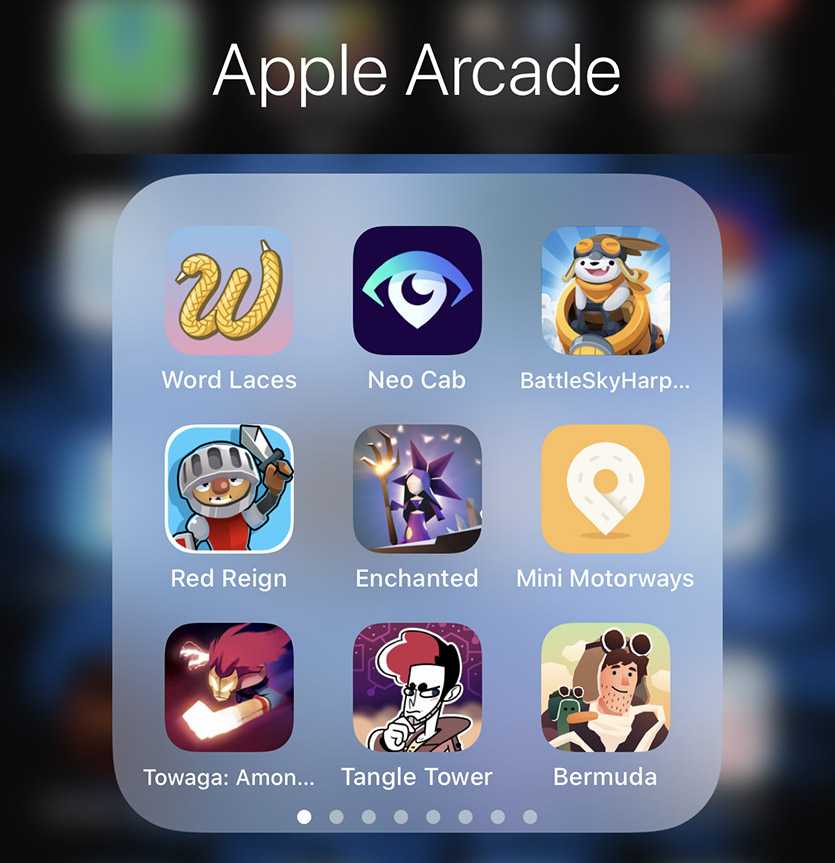Open the Towaga: Among Shadows game
835x863 pixels.
[229, 687]
